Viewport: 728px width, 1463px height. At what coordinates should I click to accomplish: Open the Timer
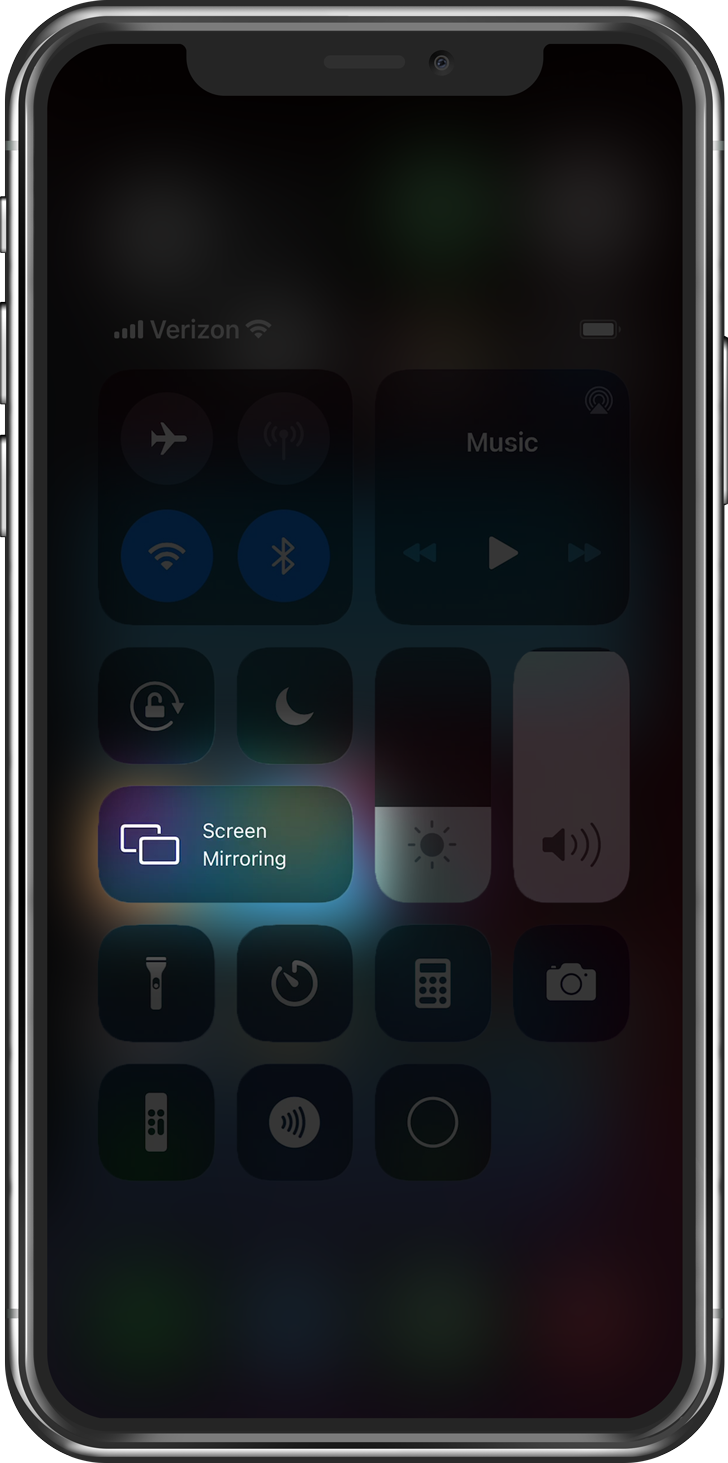[294, 983]
